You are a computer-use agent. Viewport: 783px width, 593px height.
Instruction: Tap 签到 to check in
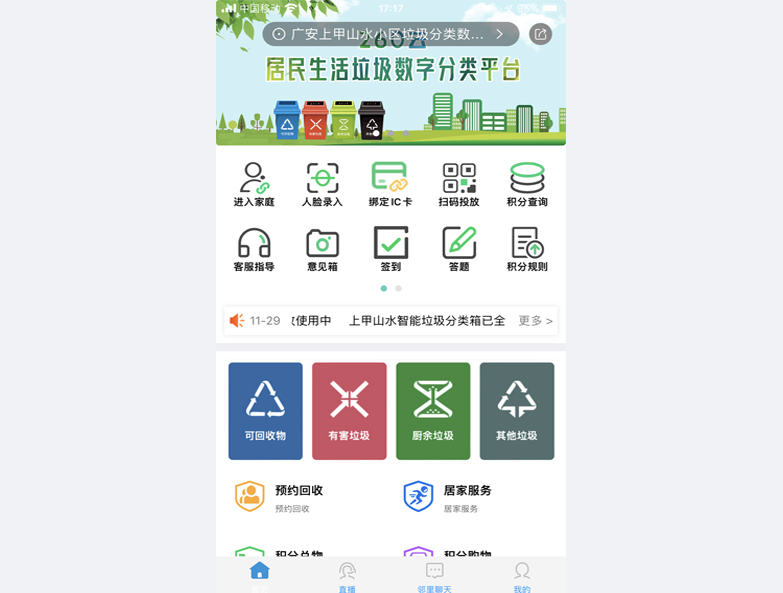[x=390, y=249]
